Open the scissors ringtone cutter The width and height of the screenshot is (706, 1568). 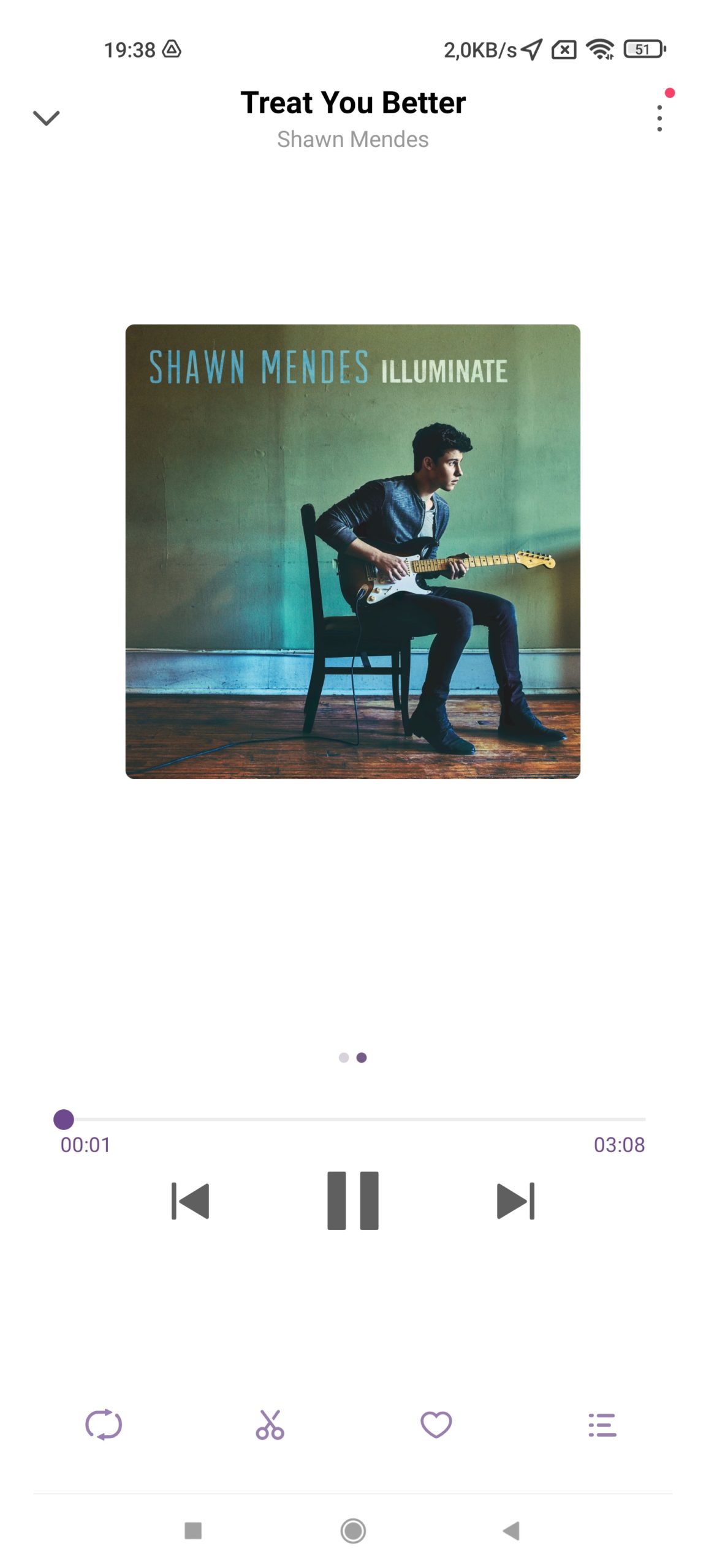[270, 1424]
